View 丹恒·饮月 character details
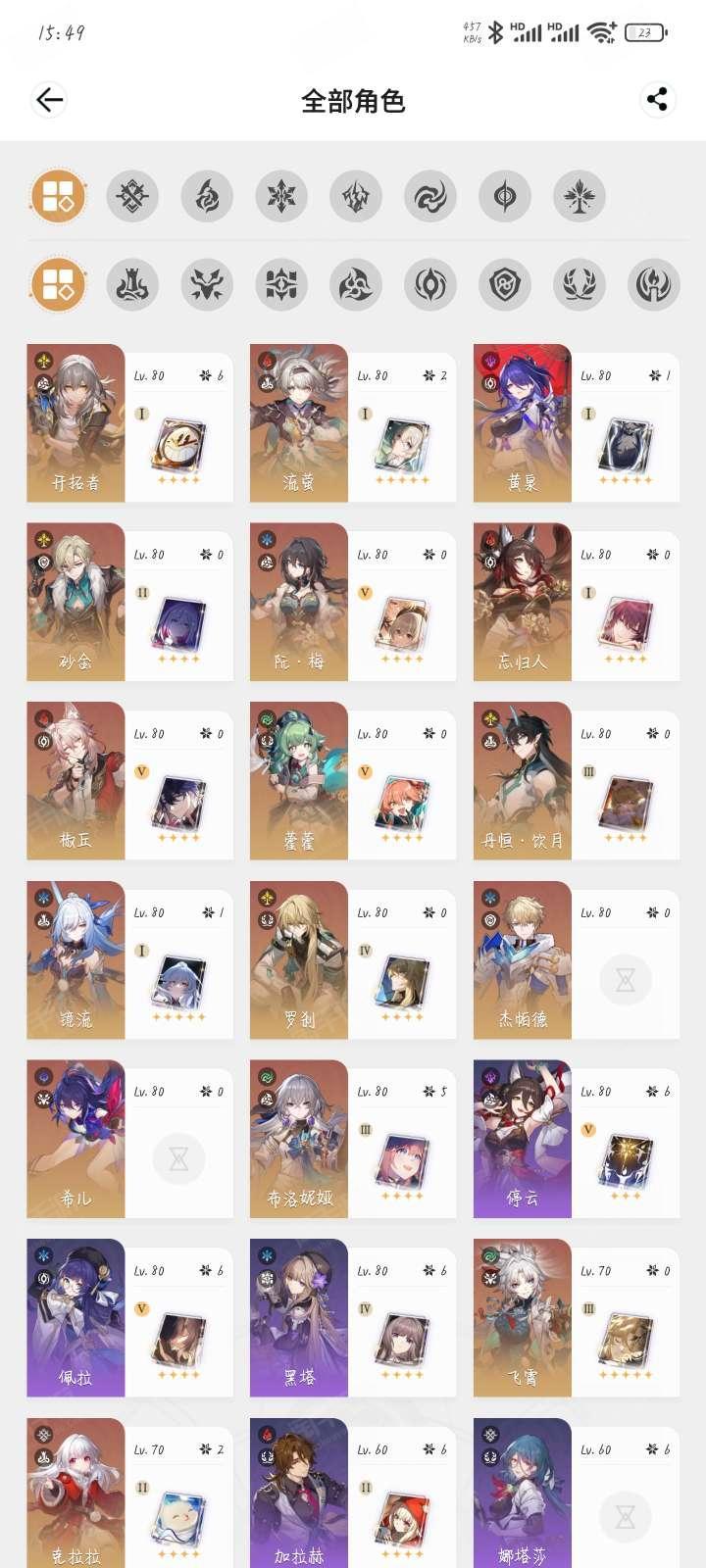This screenshot has width=706, height=1568. (x=577, y=781)
